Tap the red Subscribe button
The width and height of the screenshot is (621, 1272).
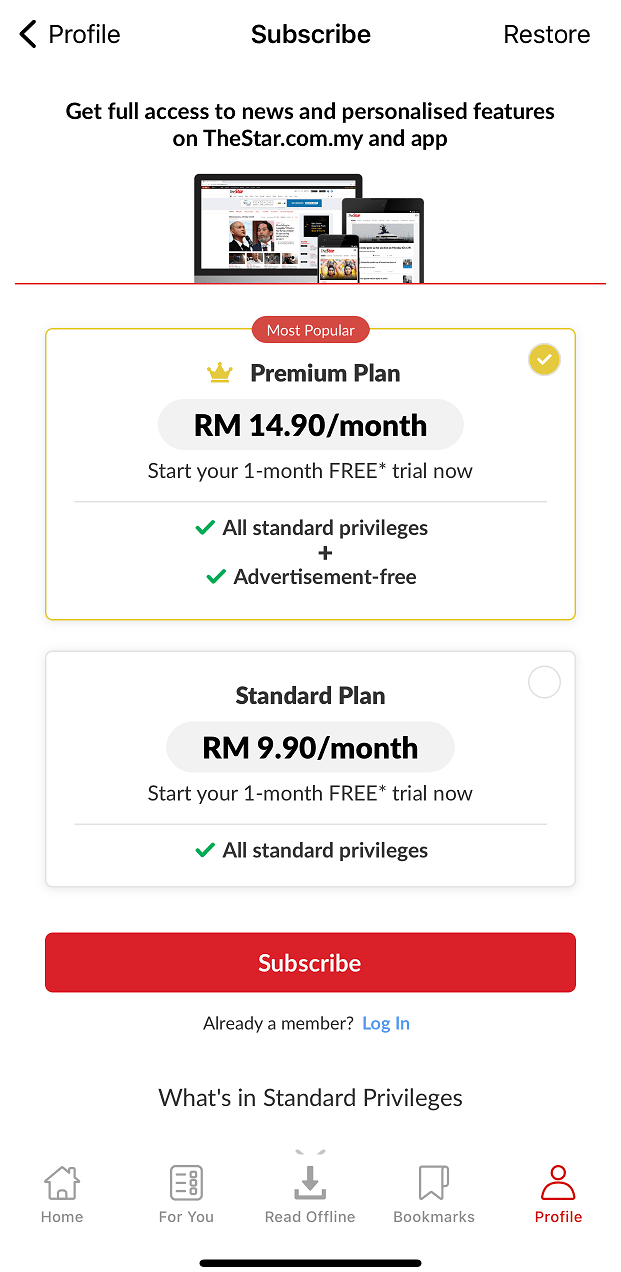click(310, 962)
